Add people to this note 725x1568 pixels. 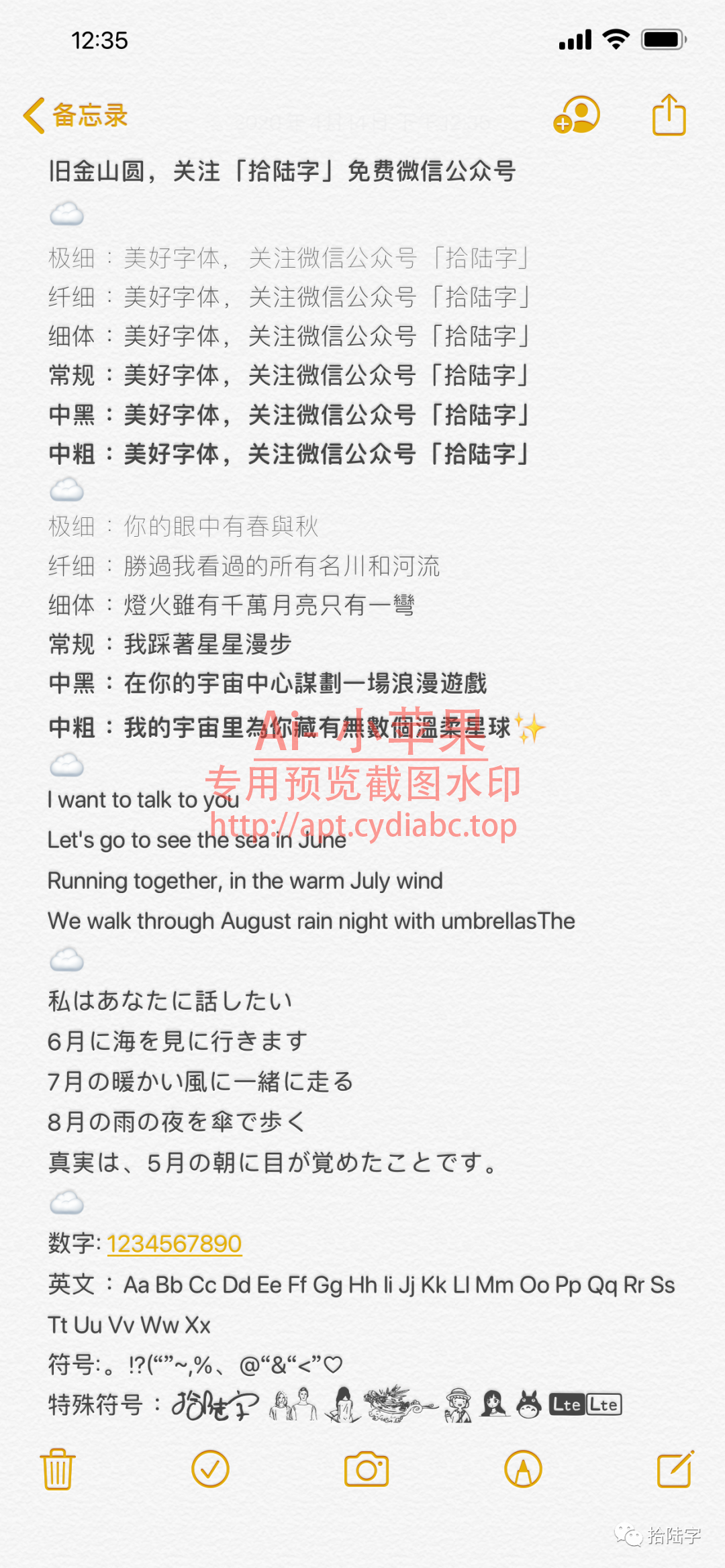coord(577,115)
